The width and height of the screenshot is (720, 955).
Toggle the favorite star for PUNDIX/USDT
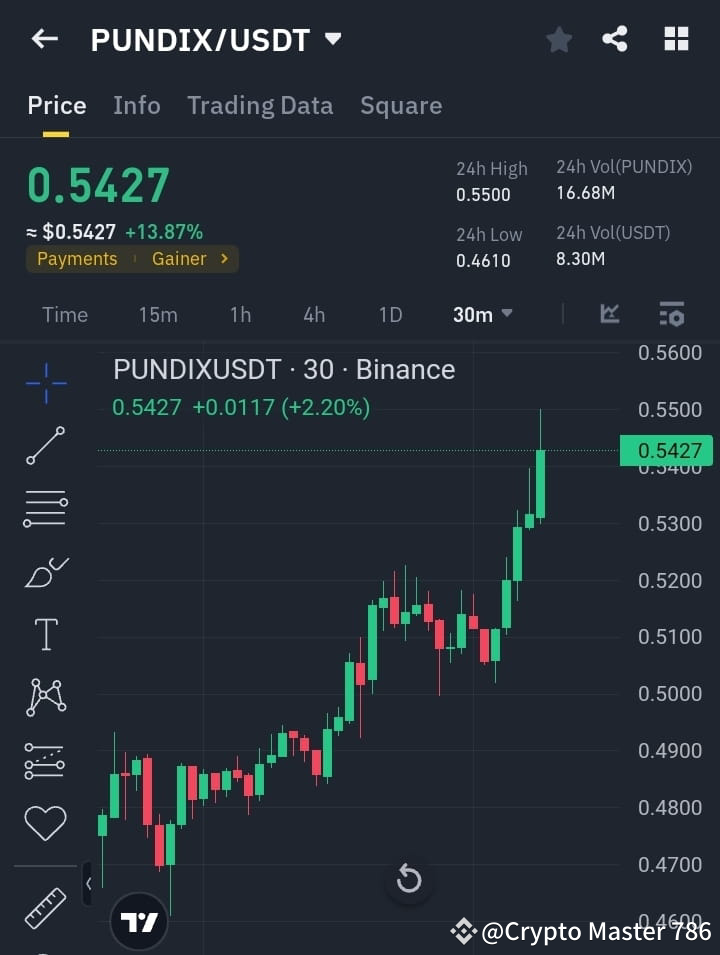coord(558,39)
